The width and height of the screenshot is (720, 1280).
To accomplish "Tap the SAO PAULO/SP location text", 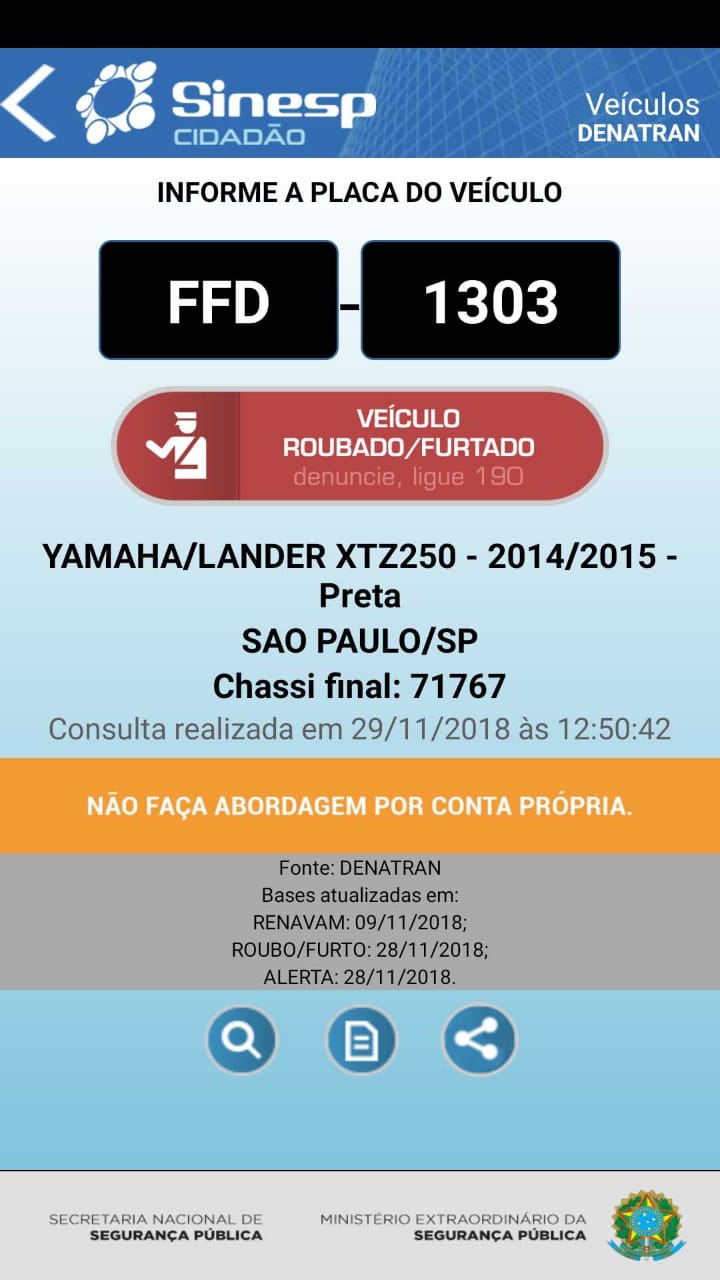I will pyautogui.click(x=360, y=639).
